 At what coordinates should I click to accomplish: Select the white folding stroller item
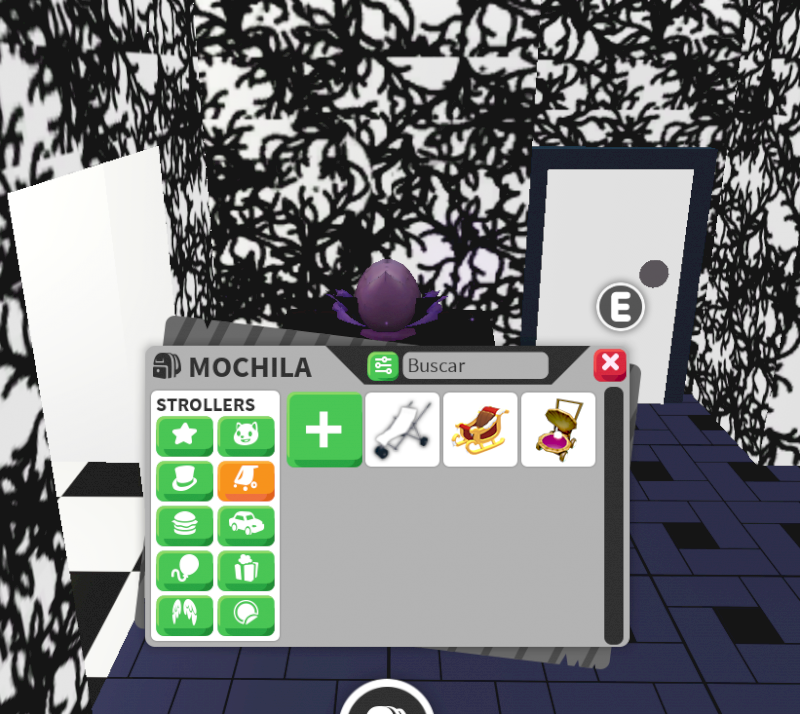coord(403,429)
